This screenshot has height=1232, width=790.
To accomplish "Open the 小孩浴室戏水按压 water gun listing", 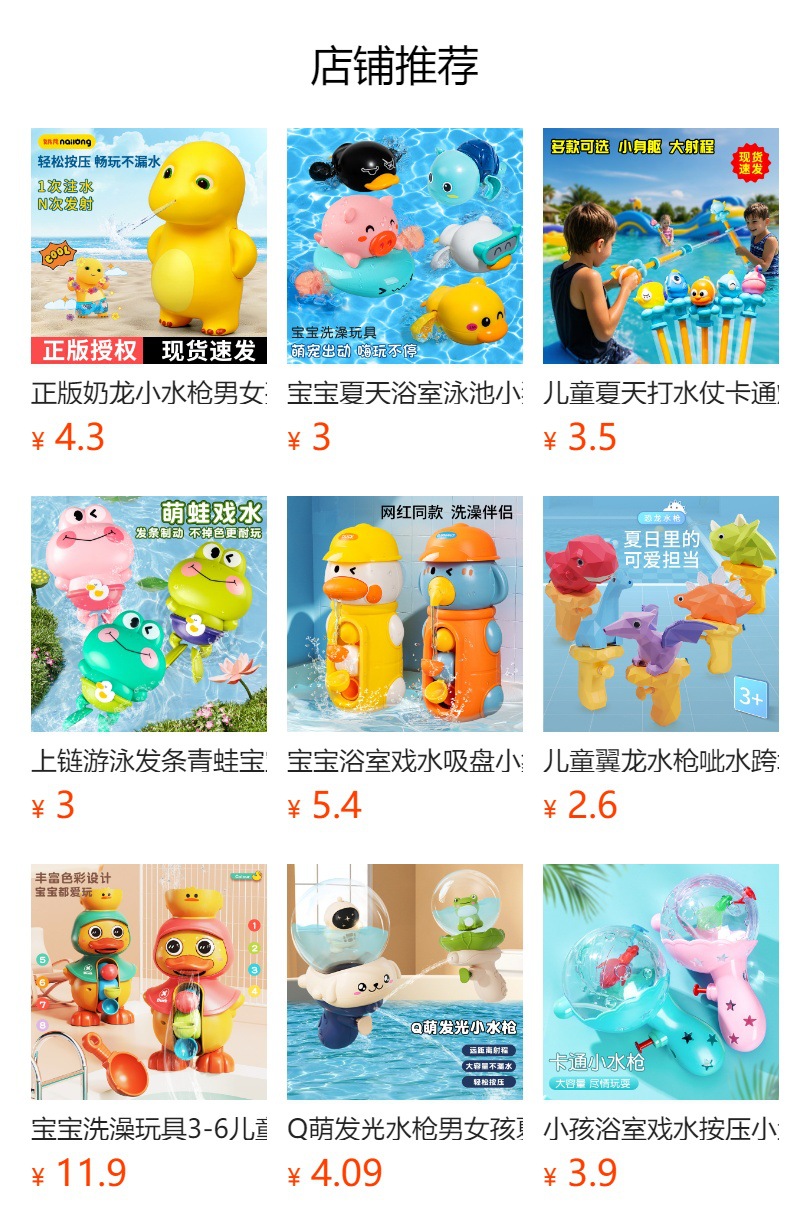I will coord(661,1028).
